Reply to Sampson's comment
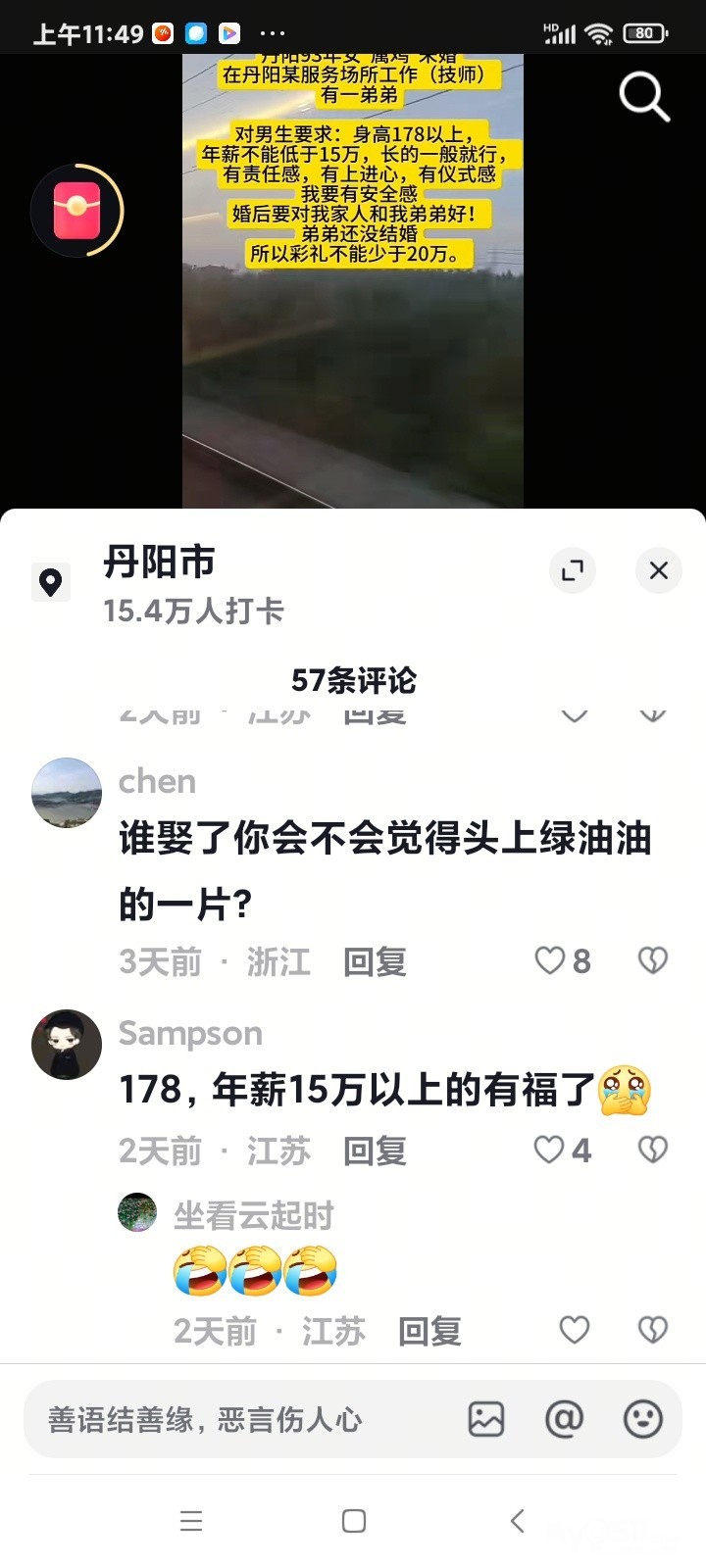The image size is (706, 1568). (375, 1151)
